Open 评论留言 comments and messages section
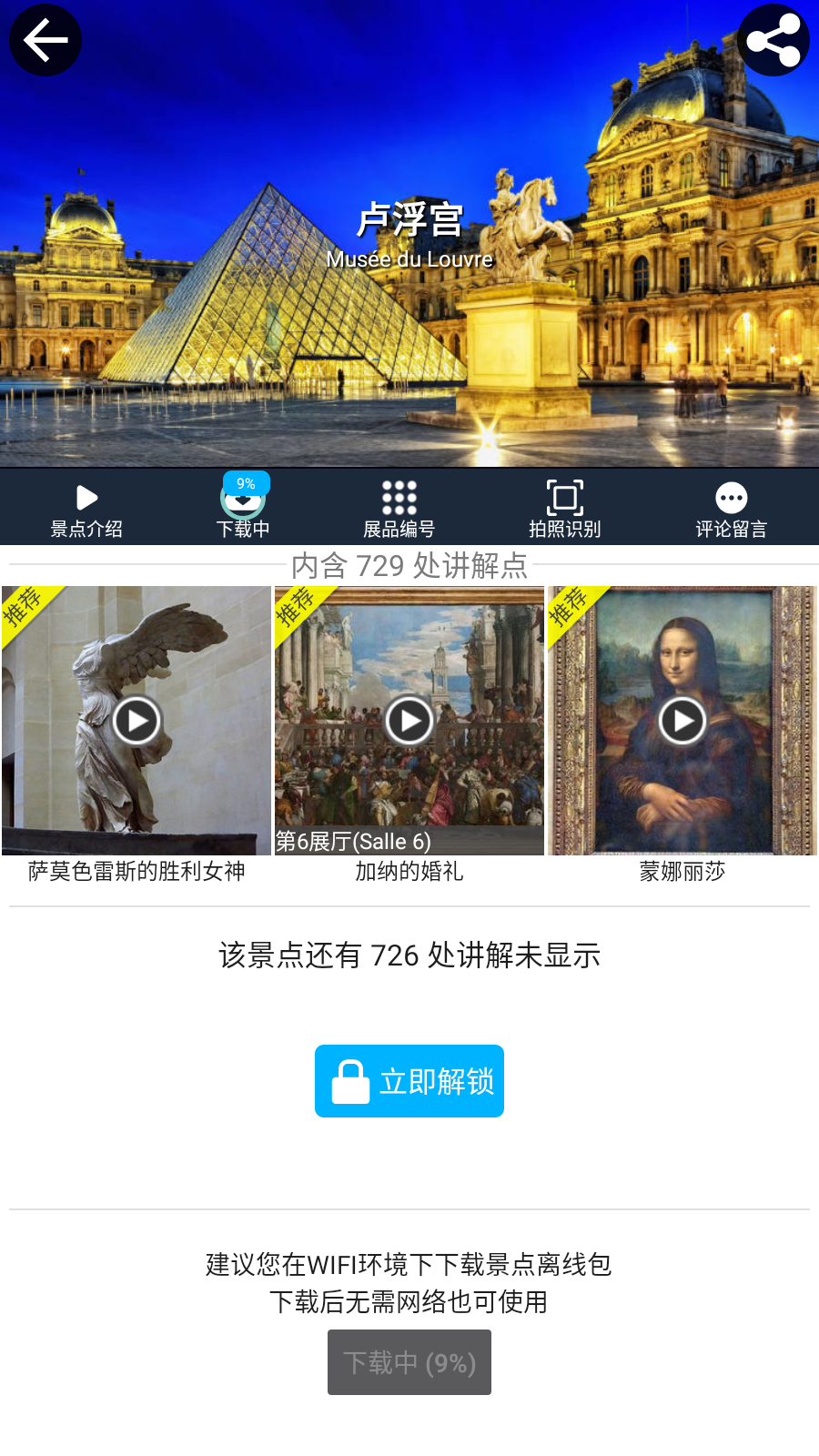Image resolution: width=819 pixels, height=1456 pixels. (x=732, y=506)
